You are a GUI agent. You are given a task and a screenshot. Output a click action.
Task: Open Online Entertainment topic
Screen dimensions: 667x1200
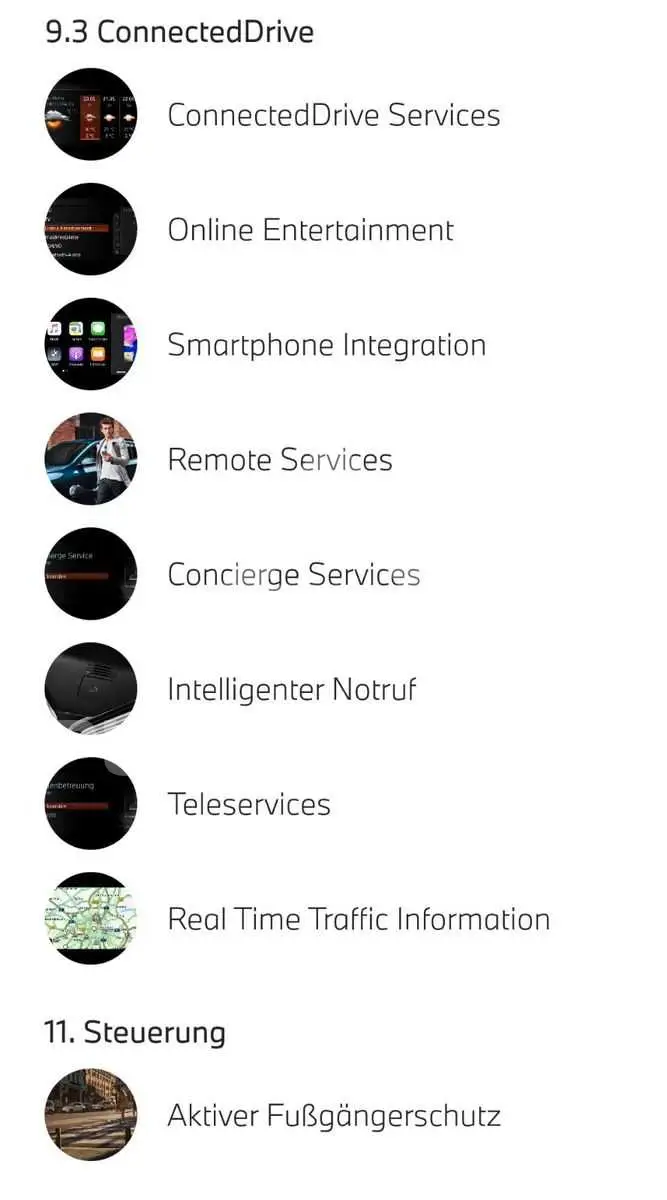310,230
